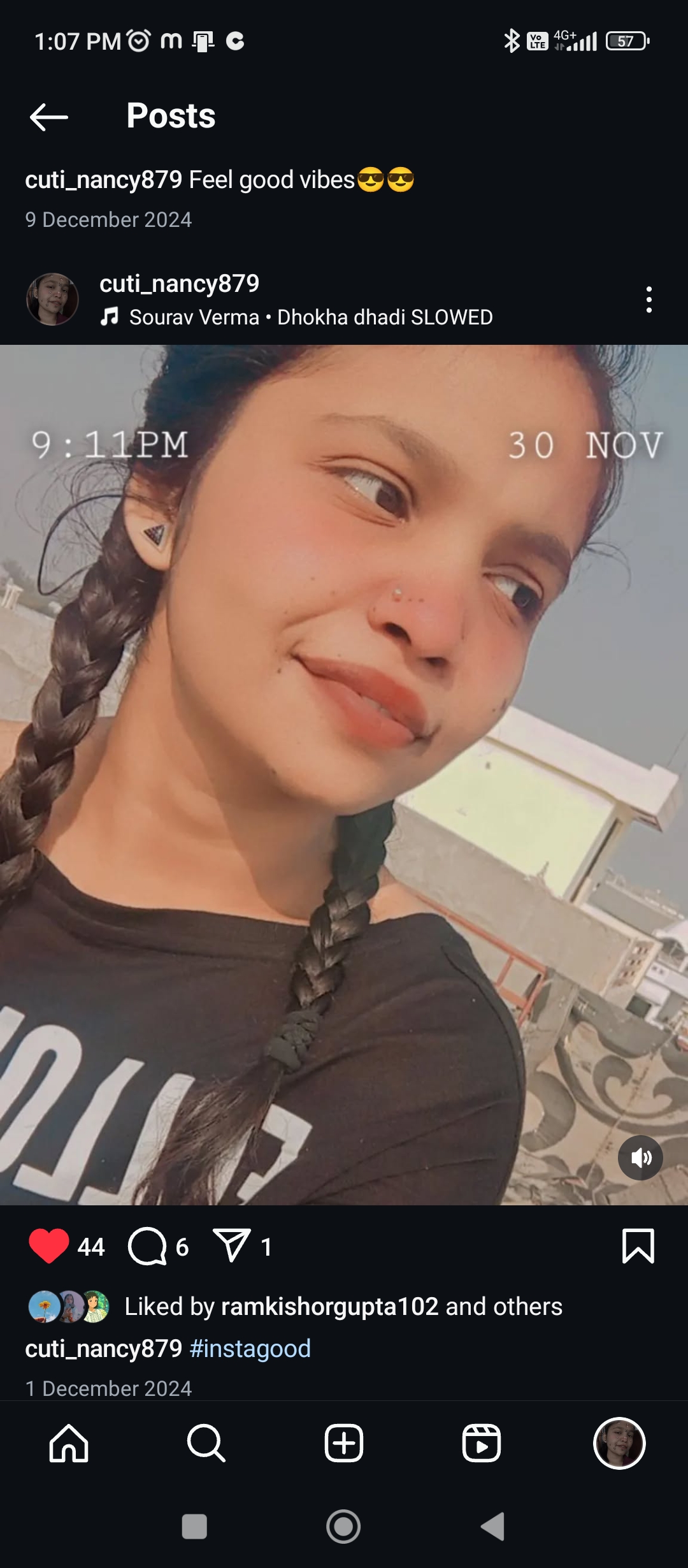Create a new post with the plus tab
Viewport: 688px width, 1568px height.
[344, 1443]
